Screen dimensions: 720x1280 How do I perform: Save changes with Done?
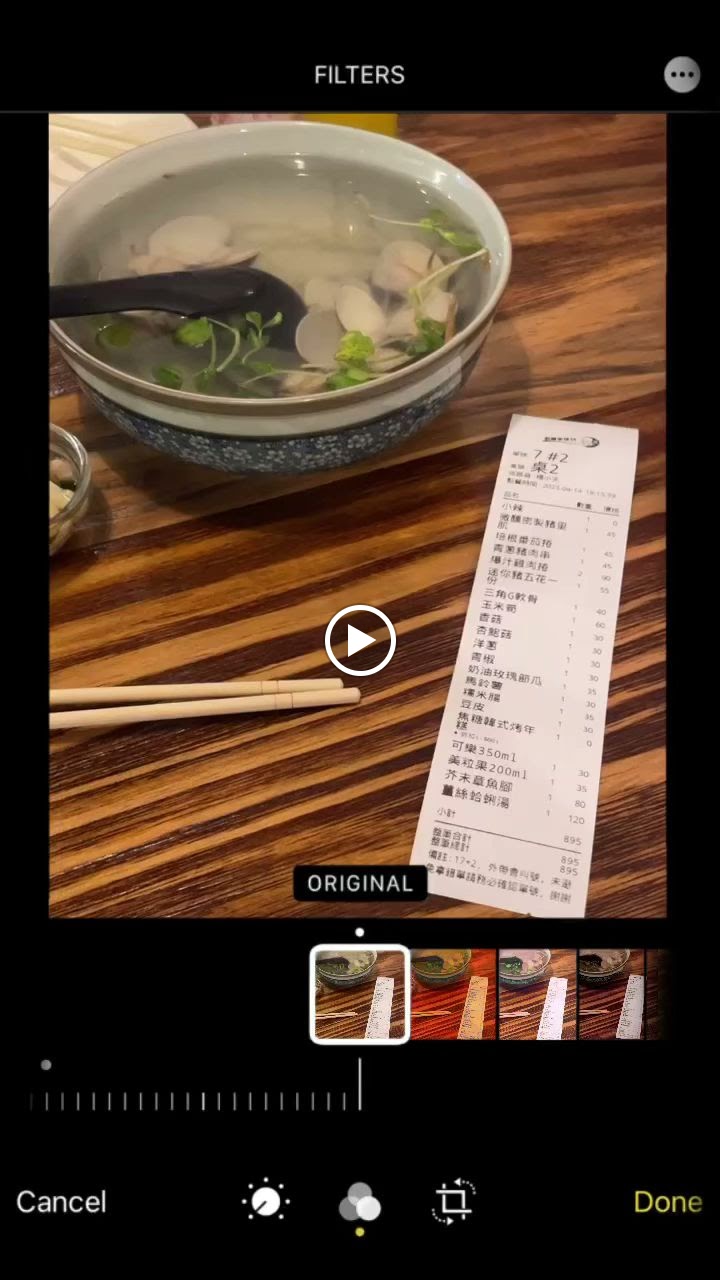[667, 1201]
